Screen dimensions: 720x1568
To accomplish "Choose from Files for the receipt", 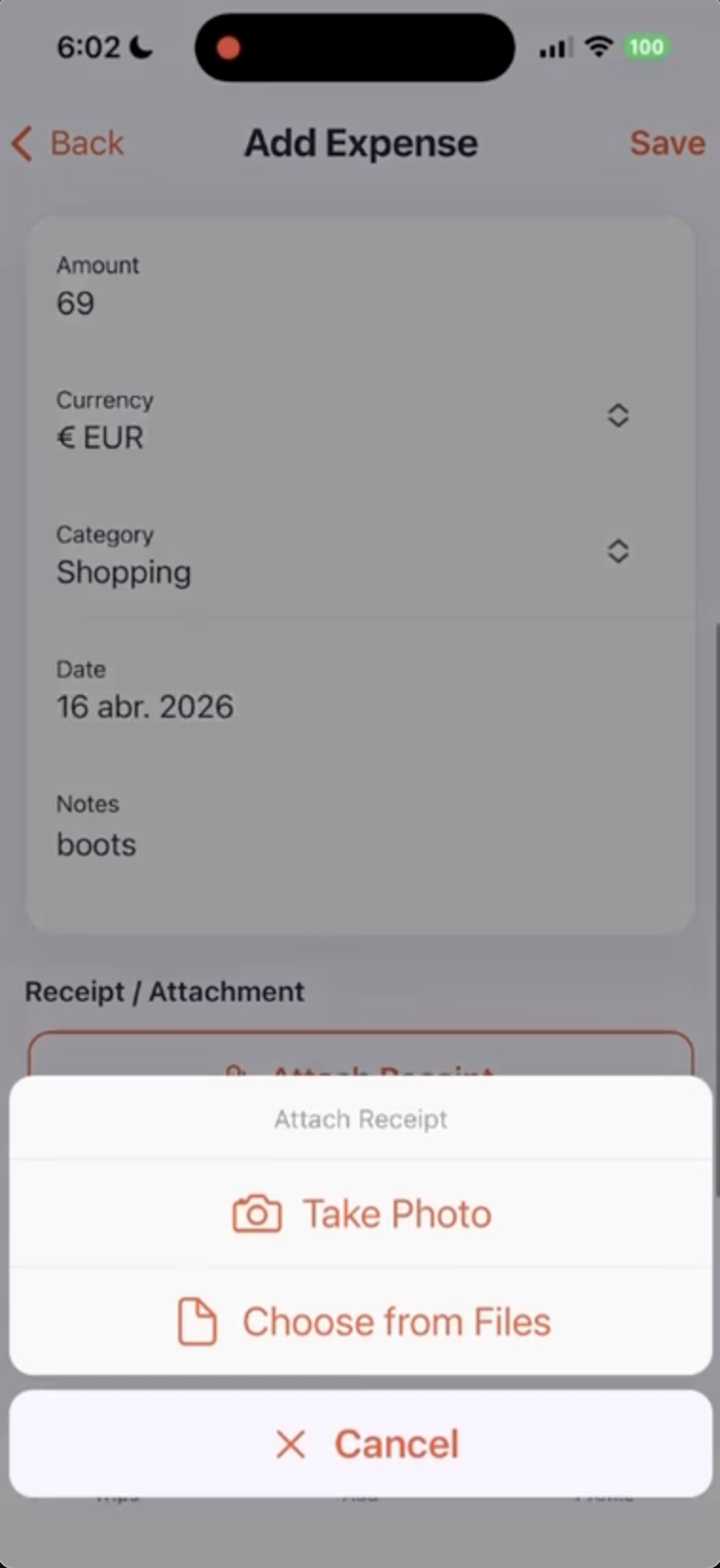I will pos(361,1322).
